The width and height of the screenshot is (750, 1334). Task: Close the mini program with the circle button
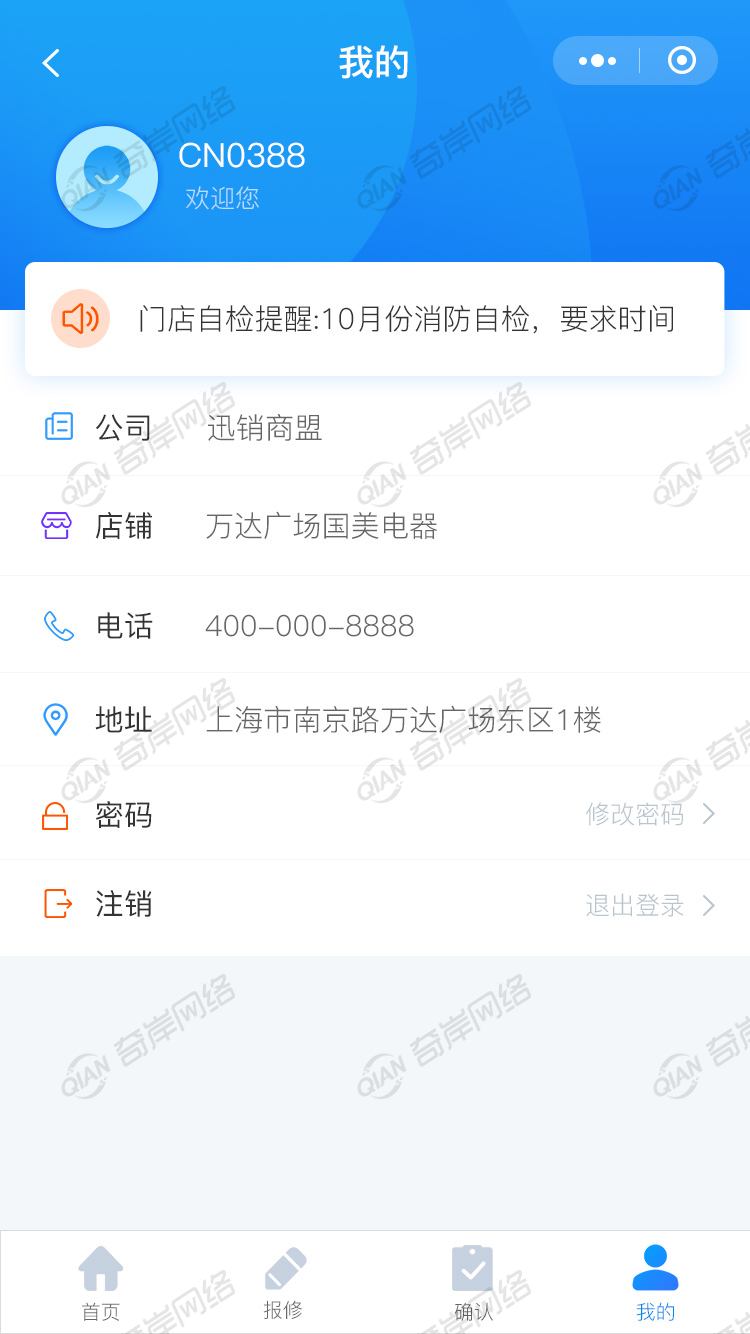pos(681,61)
